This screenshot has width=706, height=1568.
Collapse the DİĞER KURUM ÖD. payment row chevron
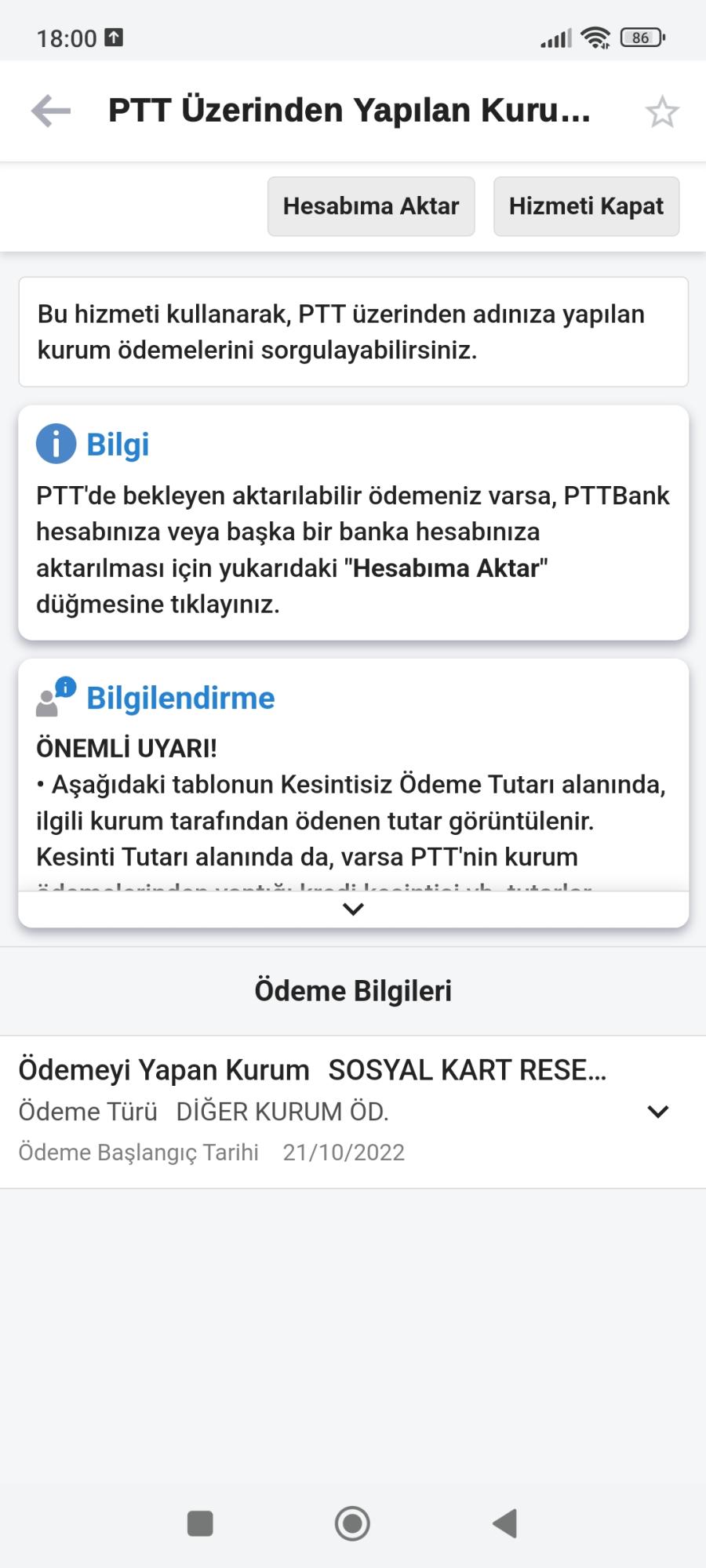coord(657,1111)
